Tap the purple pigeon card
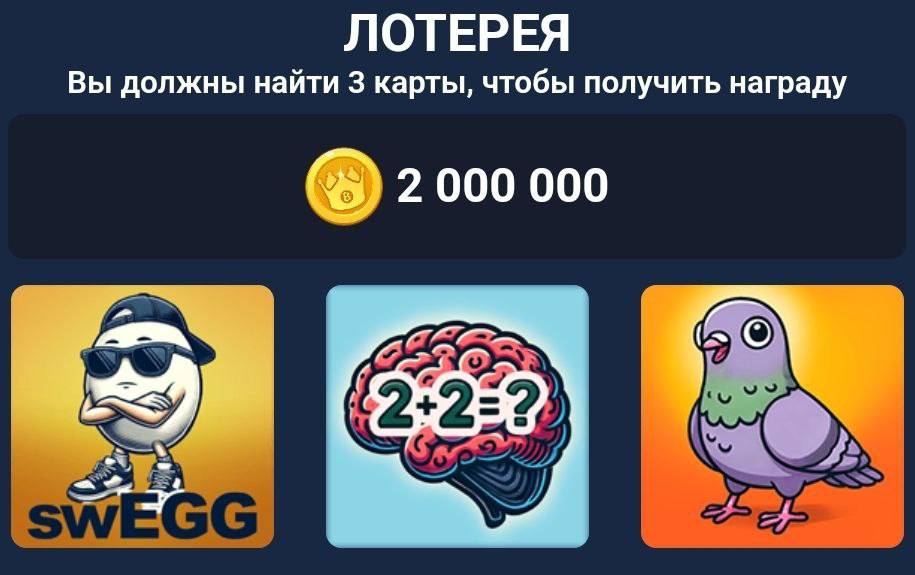The height and width of the screenshot is (575, 915). 772,416
